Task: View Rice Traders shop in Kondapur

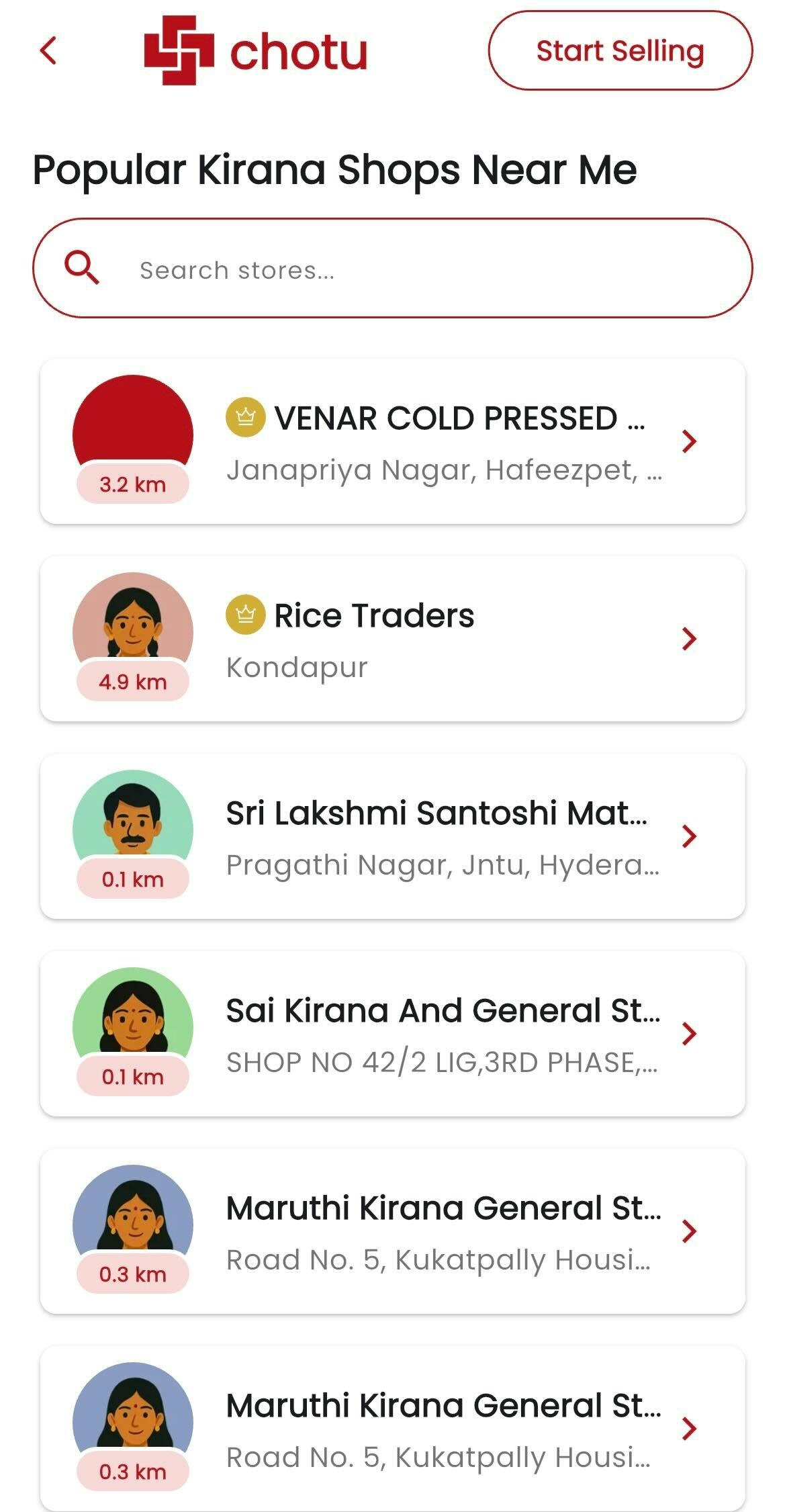Action: [x=392, y=639]
